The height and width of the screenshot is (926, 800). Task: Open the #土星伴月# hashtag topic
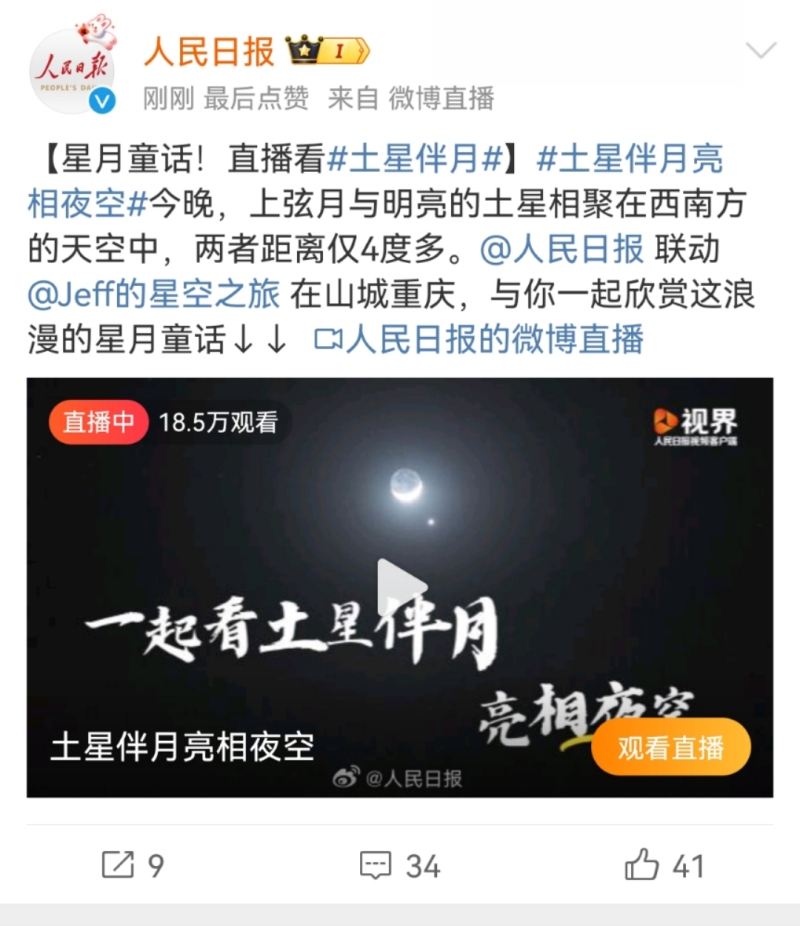(x=417, y=159)
